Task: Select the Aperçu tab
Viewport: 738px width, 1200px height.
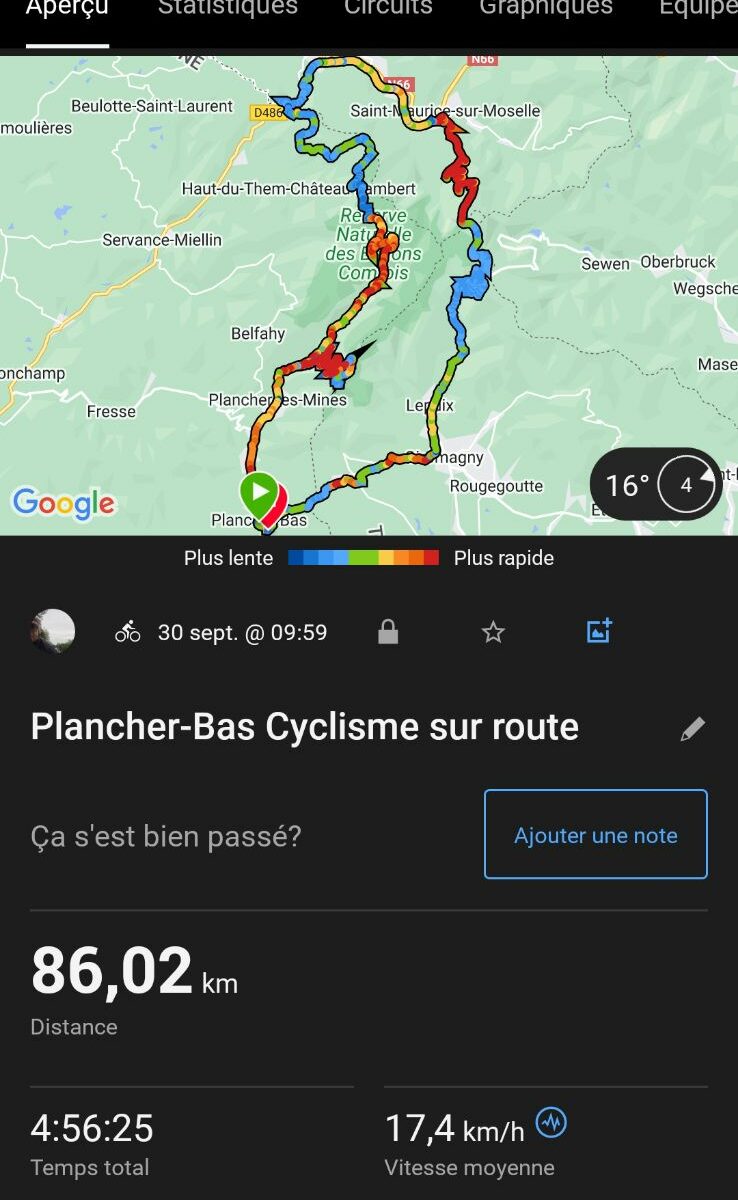Action: tap(67, 8)
